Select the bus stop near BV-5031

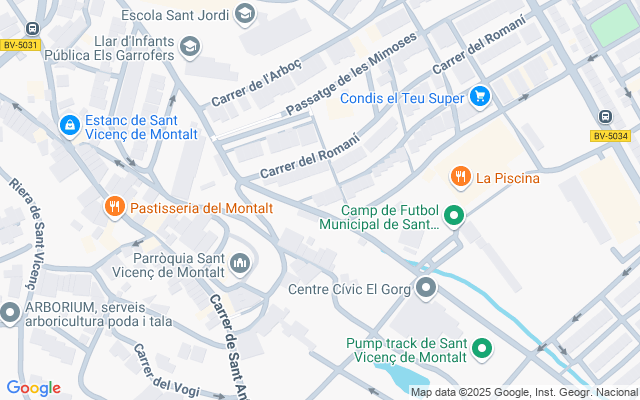pyautogui.click(x=32, y=29)
